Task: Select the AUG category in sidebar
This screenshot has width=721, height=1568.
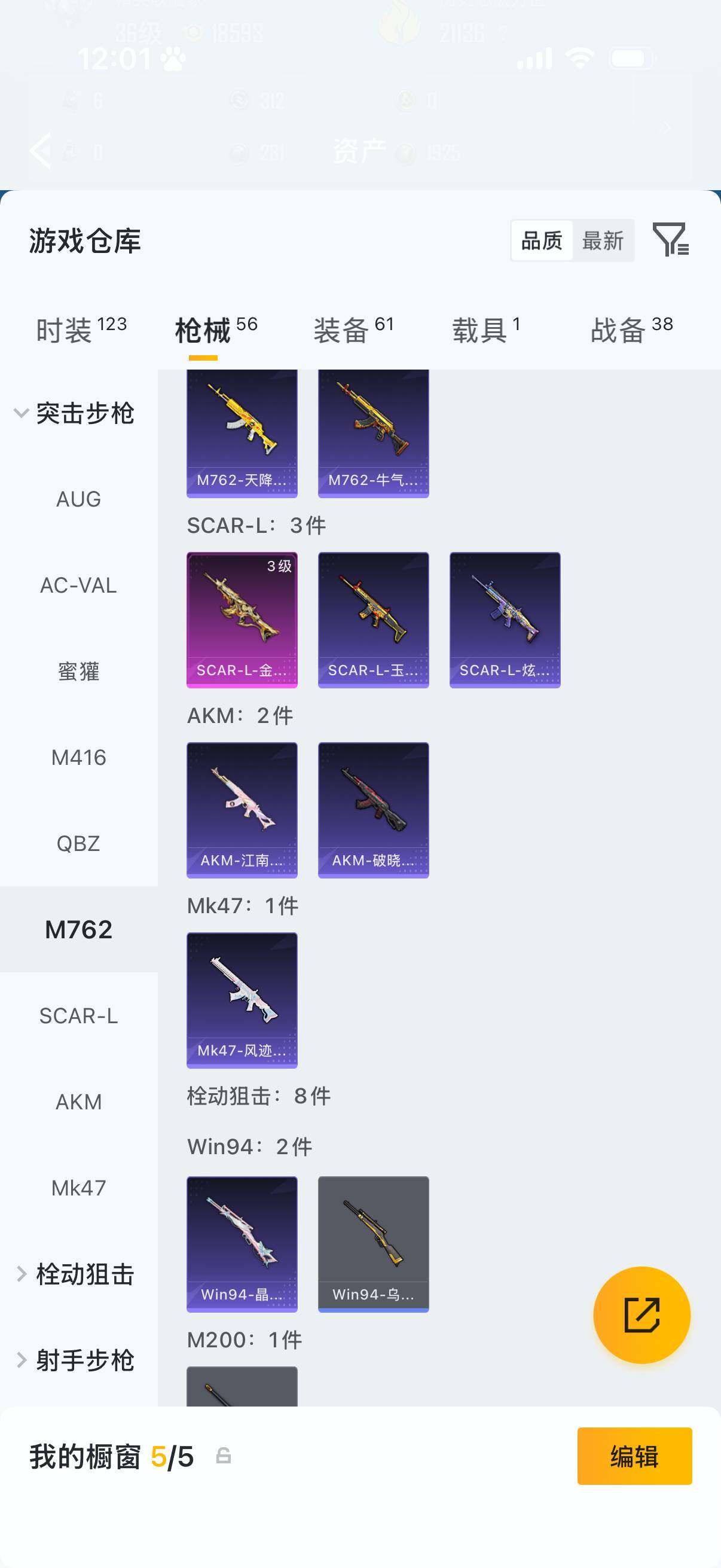Action: (78, 499)
